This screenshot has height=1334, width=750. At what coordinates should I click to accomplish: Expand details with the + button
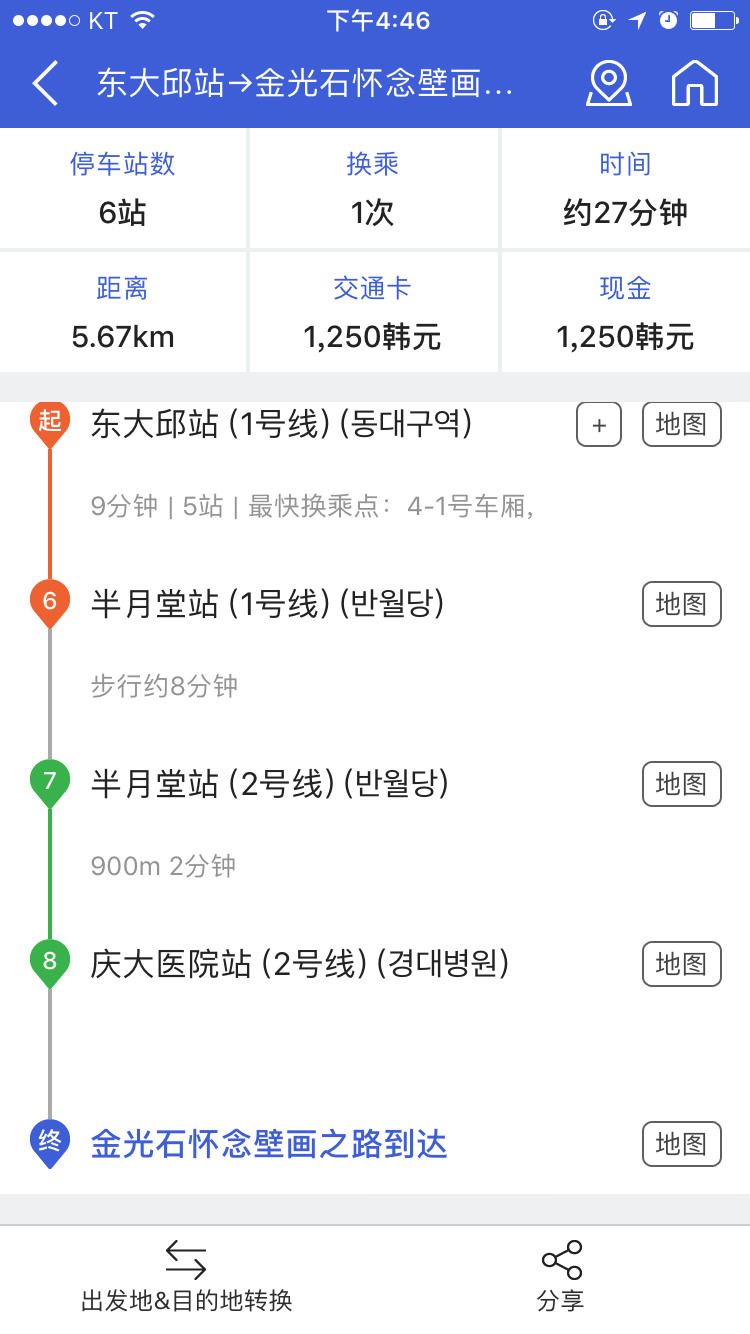pos(598,424)
